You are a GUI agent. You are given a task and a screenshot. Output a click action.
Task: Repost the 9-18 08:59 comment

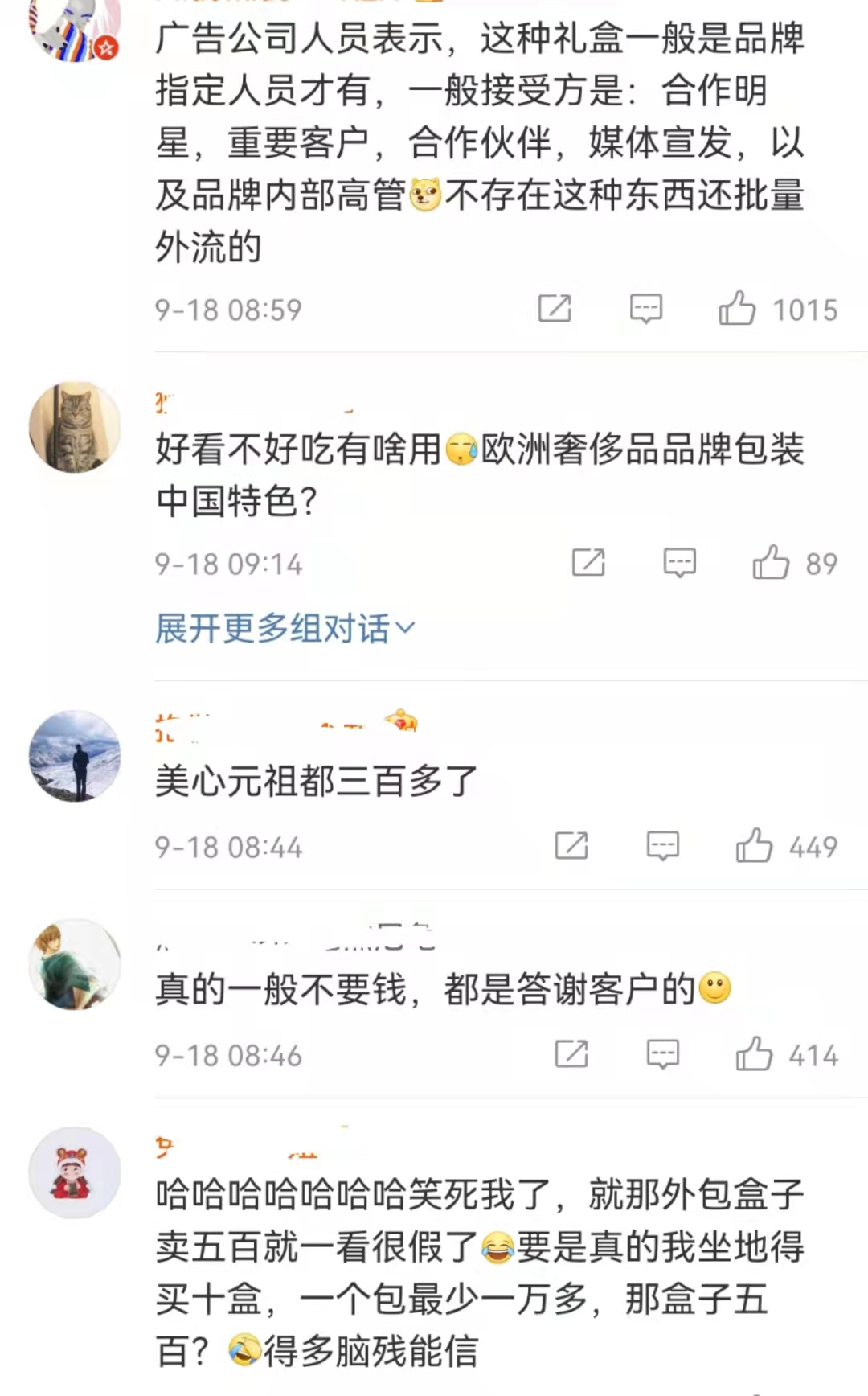pos(554,309)
